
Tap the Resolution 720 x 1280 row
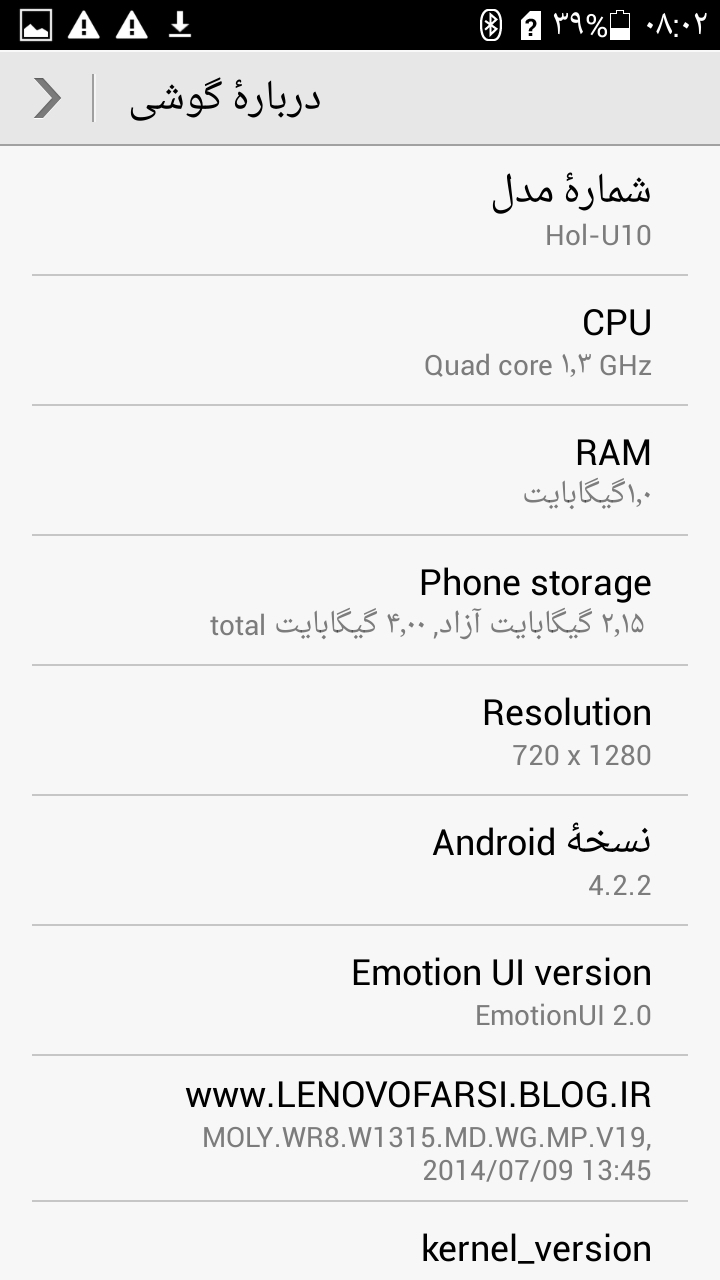360,731
